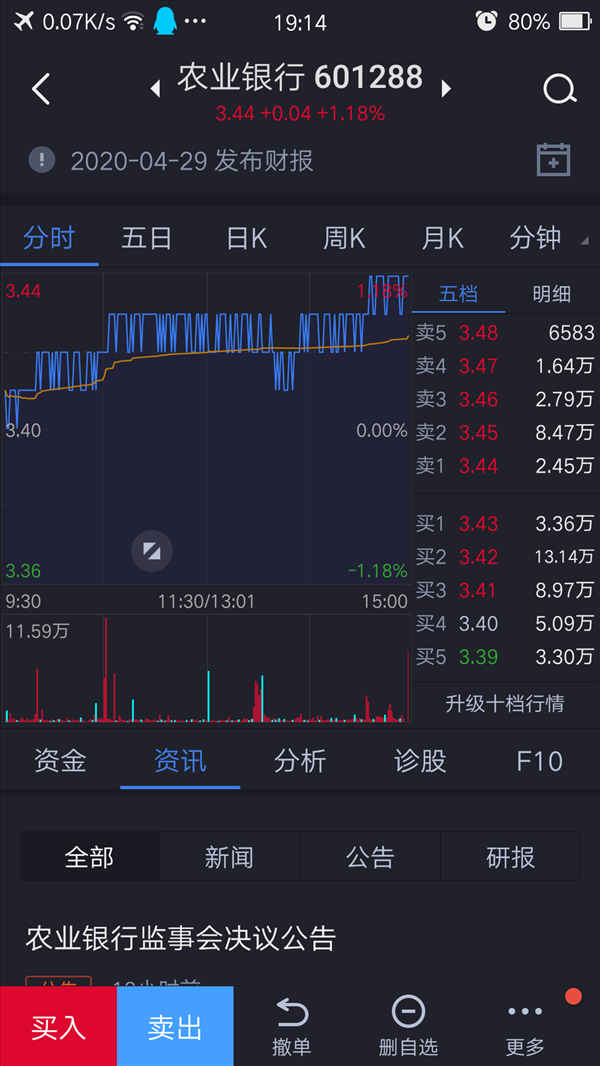Open the search magnifier icon
The image size is (600, 1066).
pos(560,89)
